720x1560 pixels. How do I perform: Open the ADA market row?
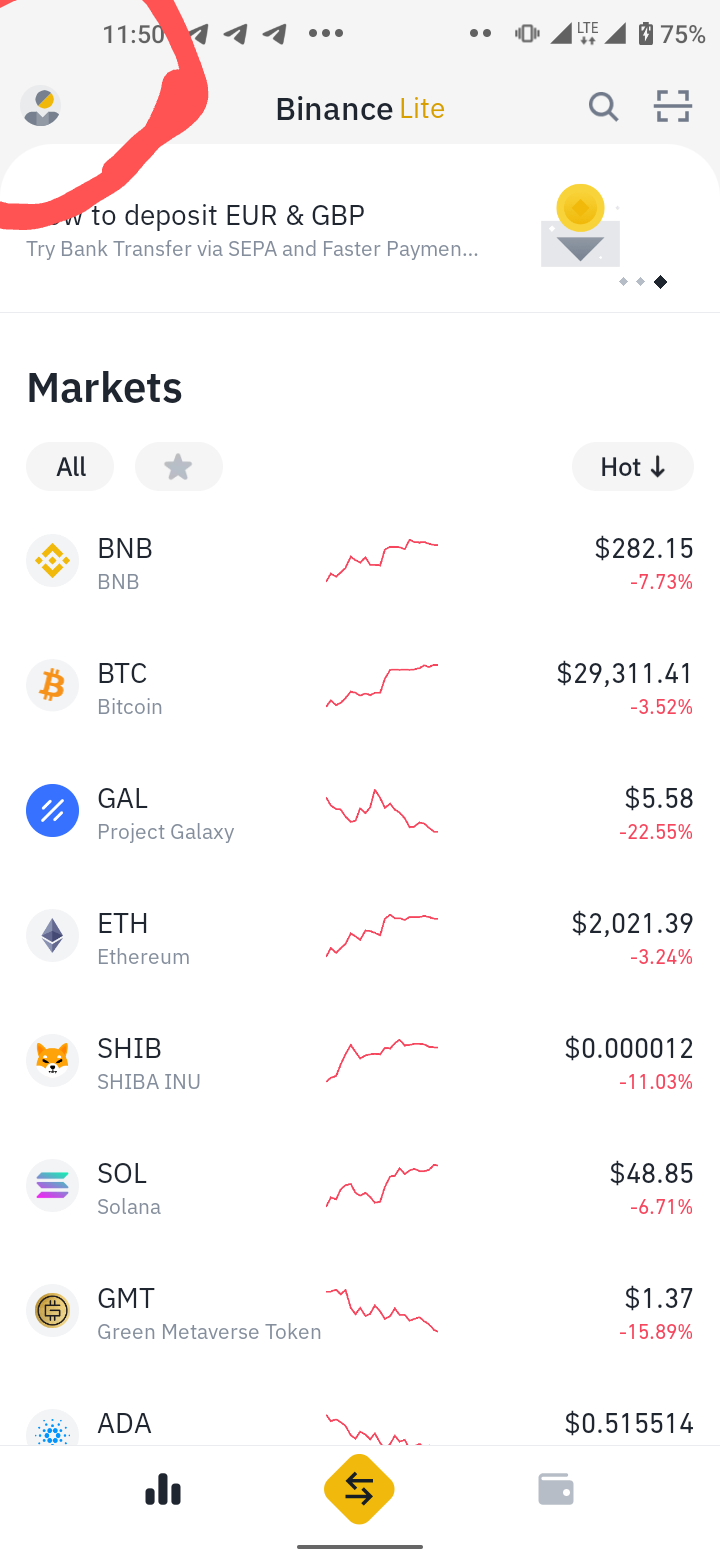360,1420
